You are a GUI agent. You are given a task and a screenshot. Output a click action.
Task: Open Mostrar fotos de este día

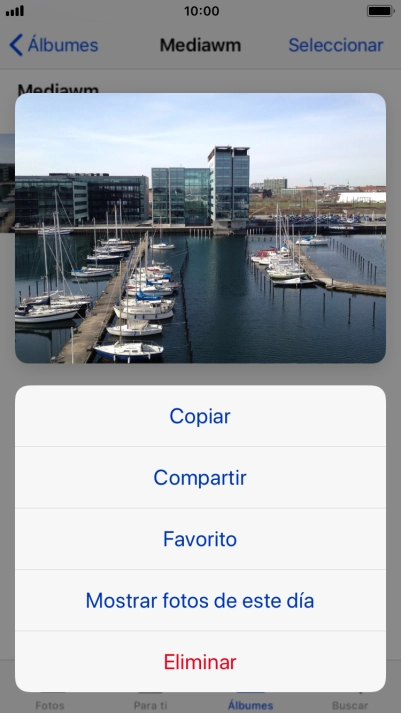tap(200, 600)
